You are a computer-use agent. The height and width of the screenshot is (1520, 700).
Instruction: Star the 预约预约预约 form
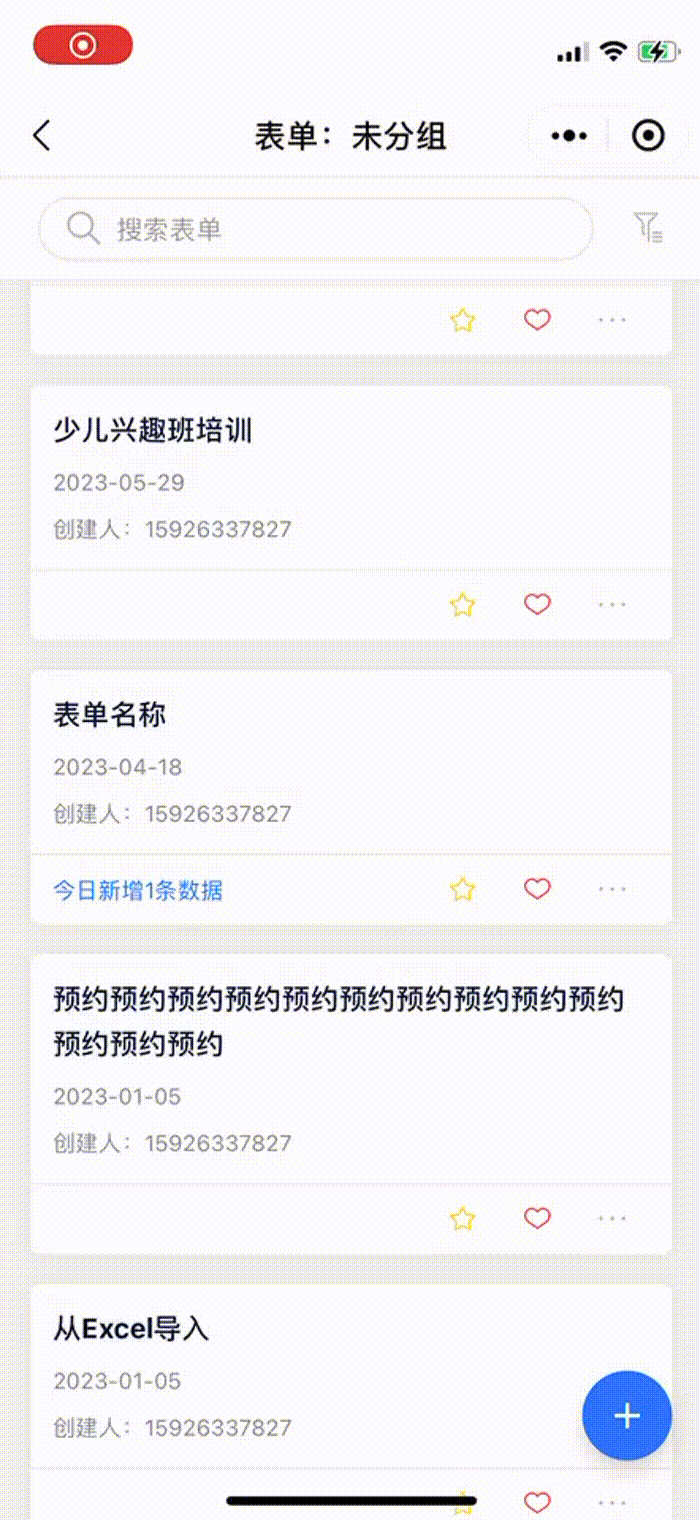[x=462, y=1218]
